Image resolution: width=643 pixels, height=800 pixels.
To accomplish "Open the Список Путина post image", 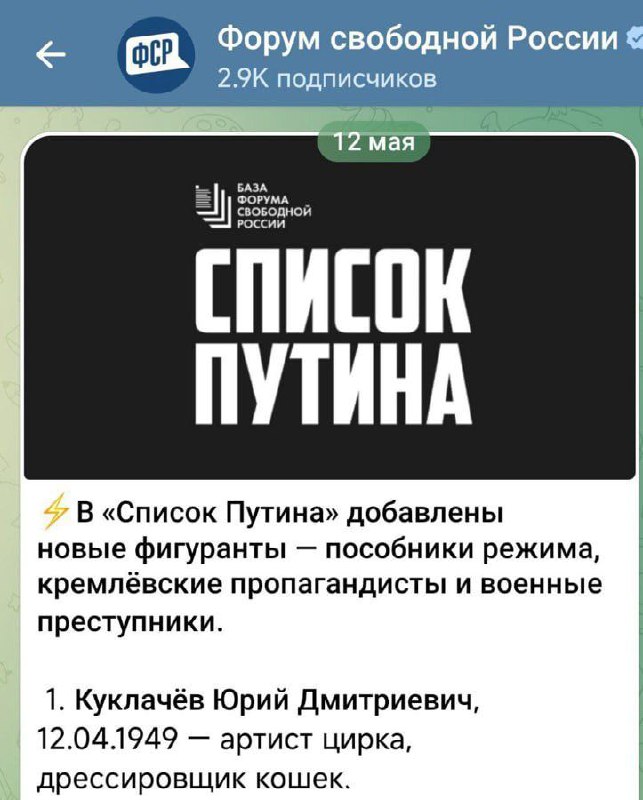I will [329, 310].
